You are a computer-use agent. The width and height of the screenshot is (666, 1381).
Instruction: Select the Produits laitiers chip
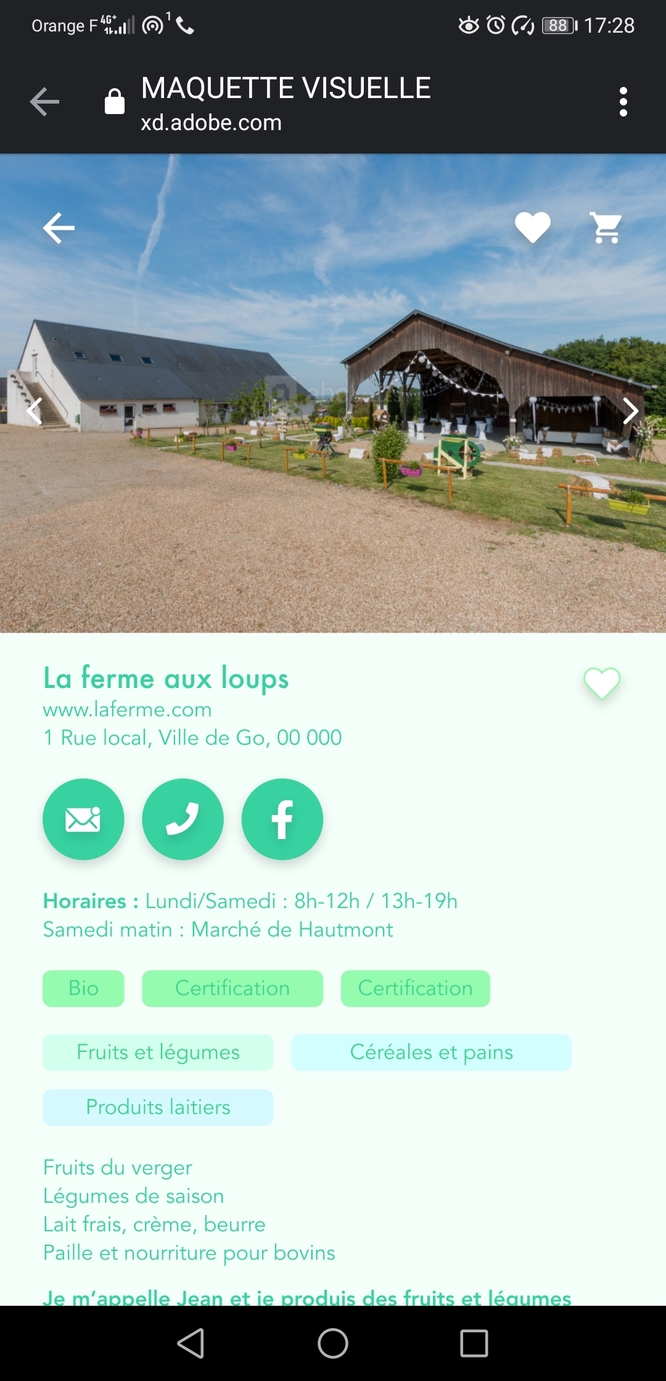click(x=158, y=1107)
